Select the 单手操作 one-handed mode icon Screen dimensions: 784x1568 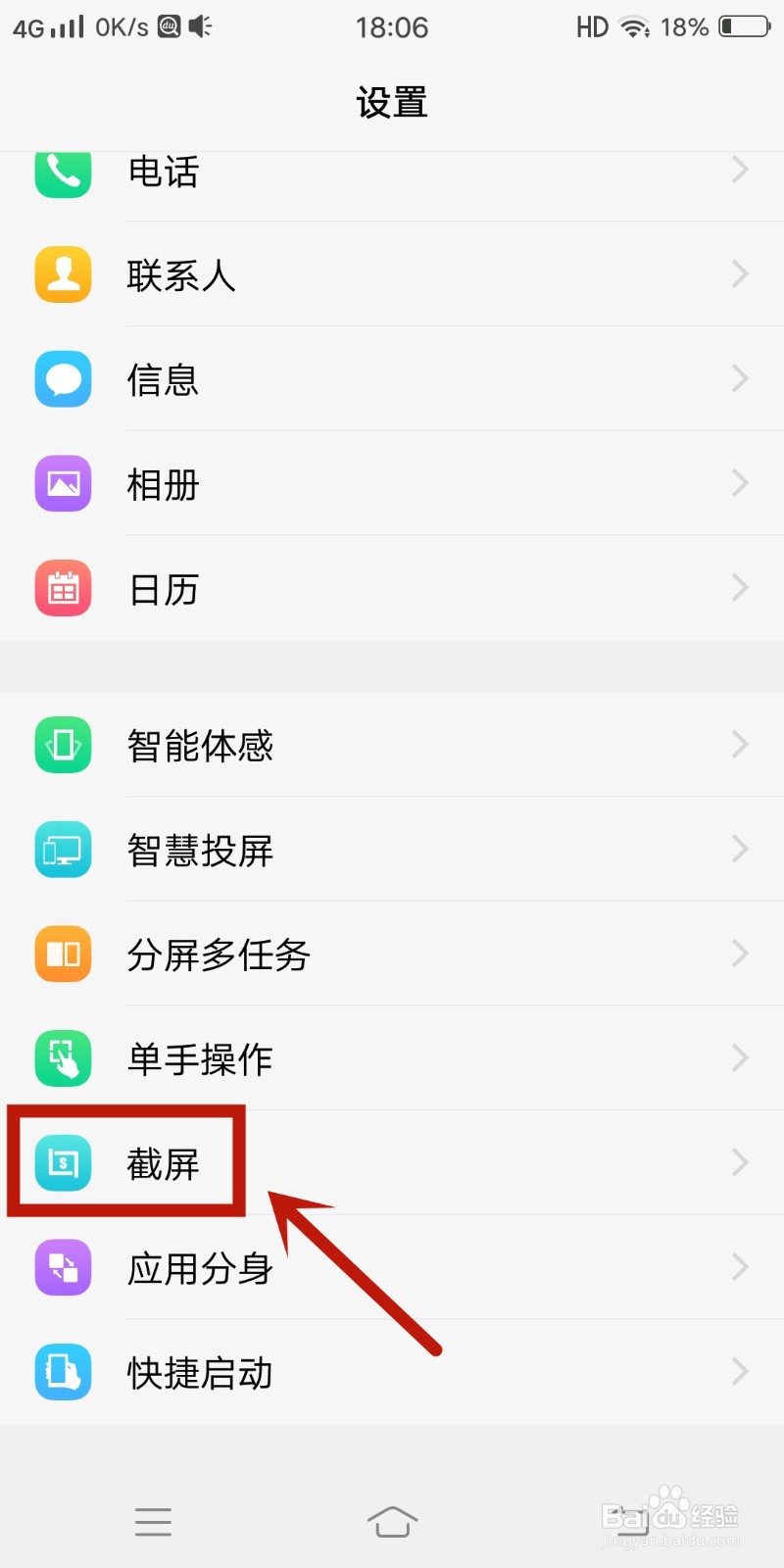click(62, 1058)
